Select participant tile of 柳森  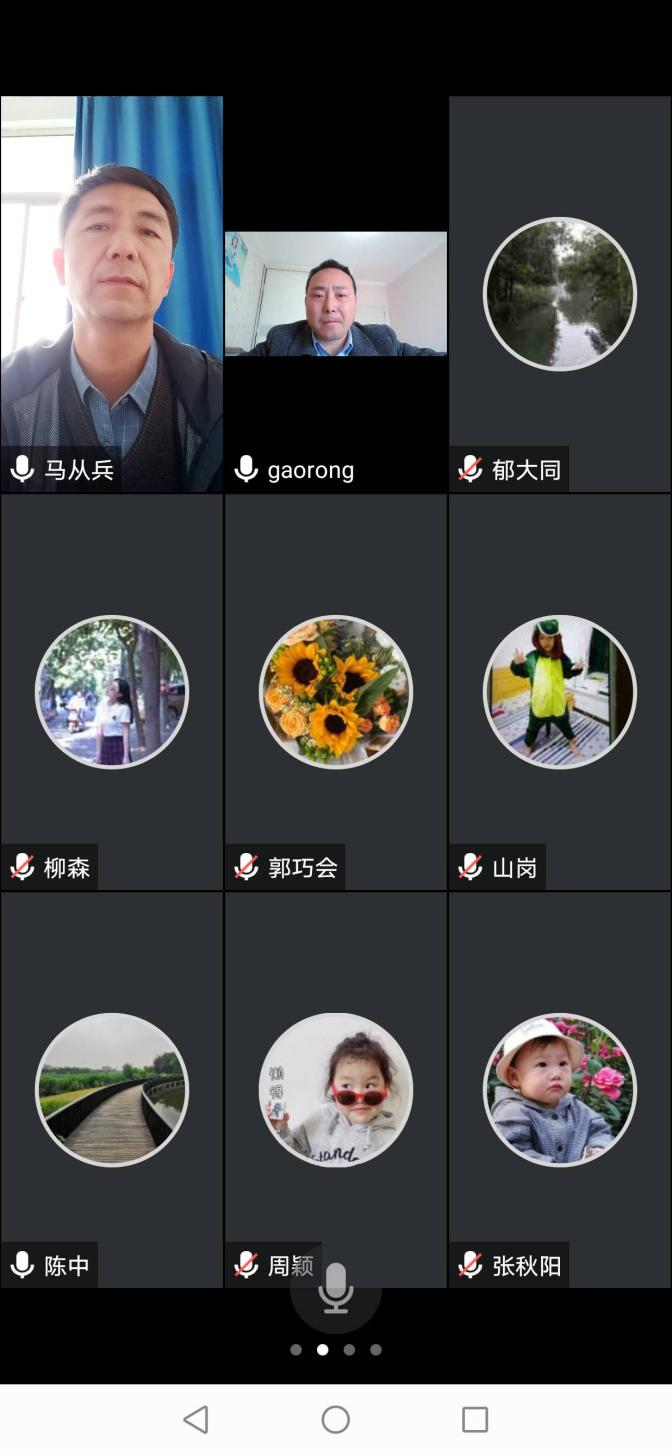tap(111, 692)
